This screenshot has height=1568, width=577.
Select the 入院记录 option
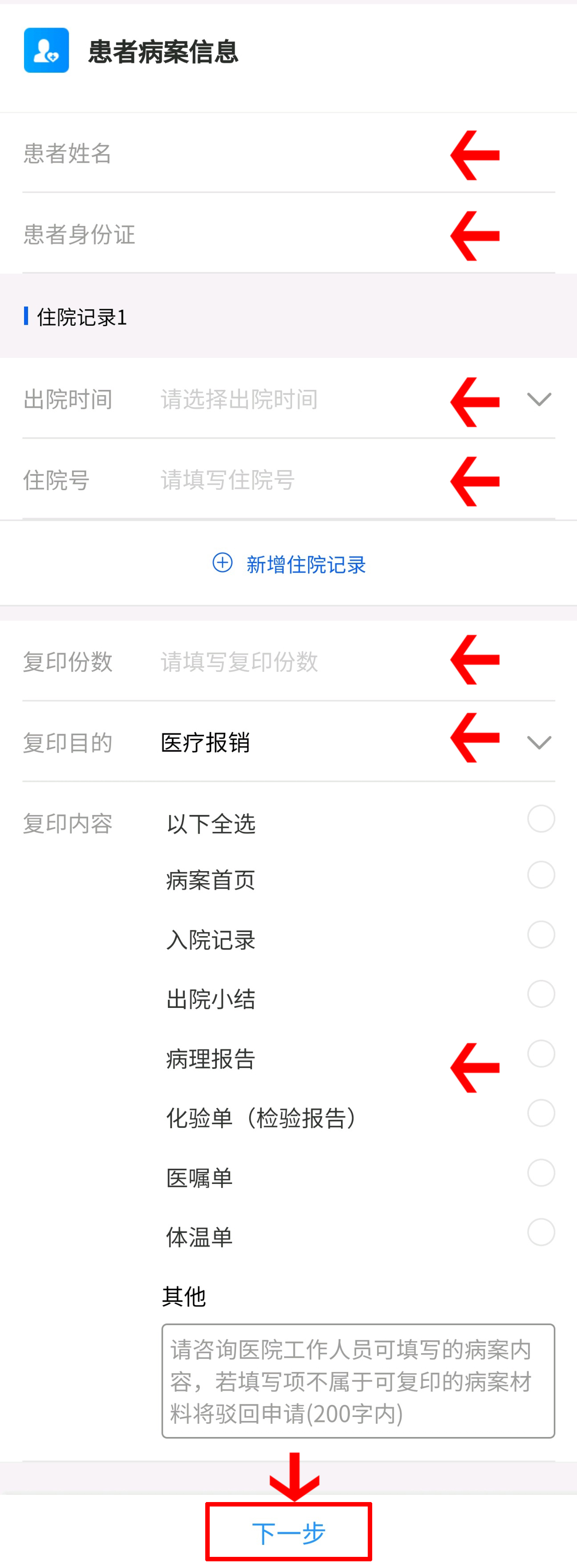pyautogui.click(x=540, y=934)
